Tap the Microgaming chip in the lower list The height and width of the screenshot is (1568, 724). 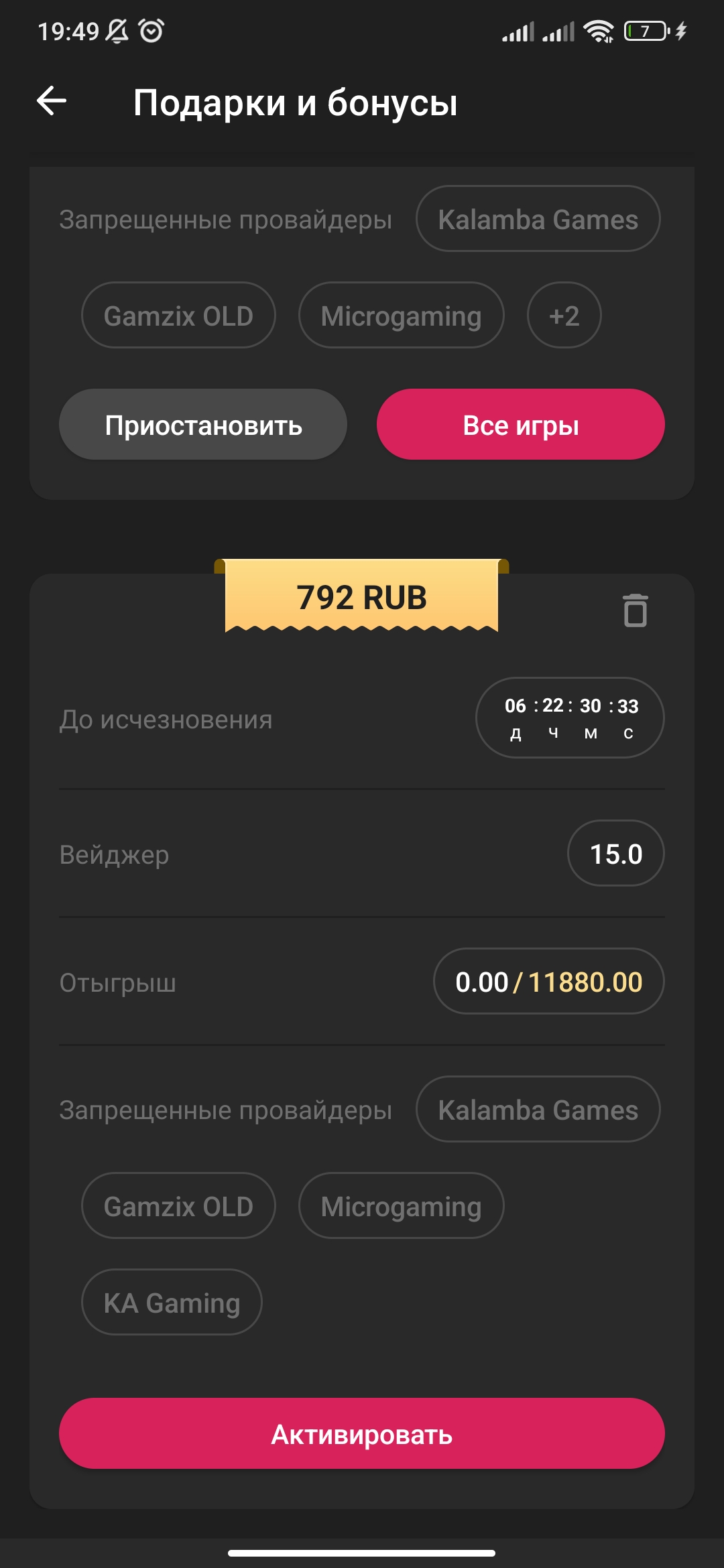tap(401, 1206)
